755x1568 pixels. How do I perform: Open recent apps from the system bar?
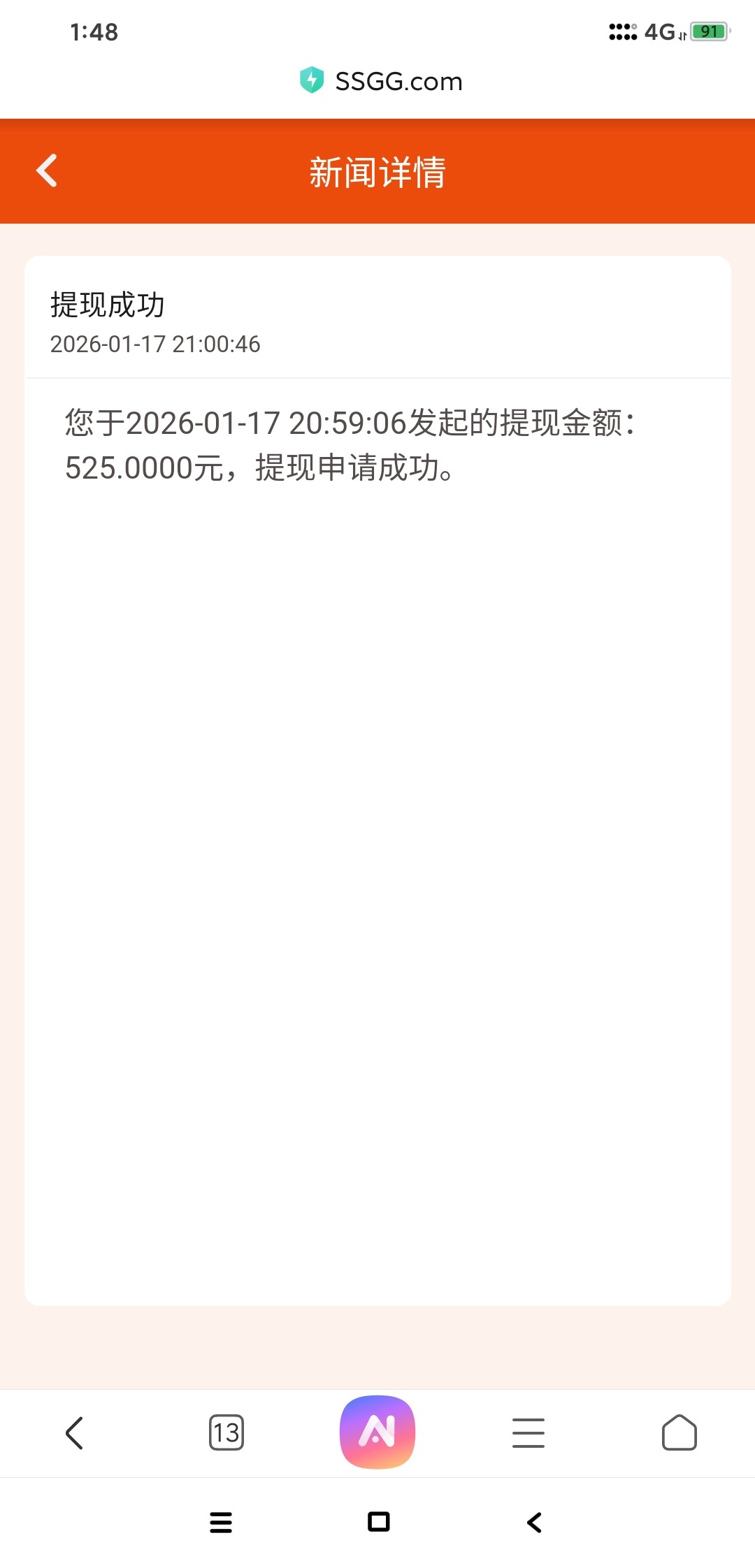pos(221,1522)
